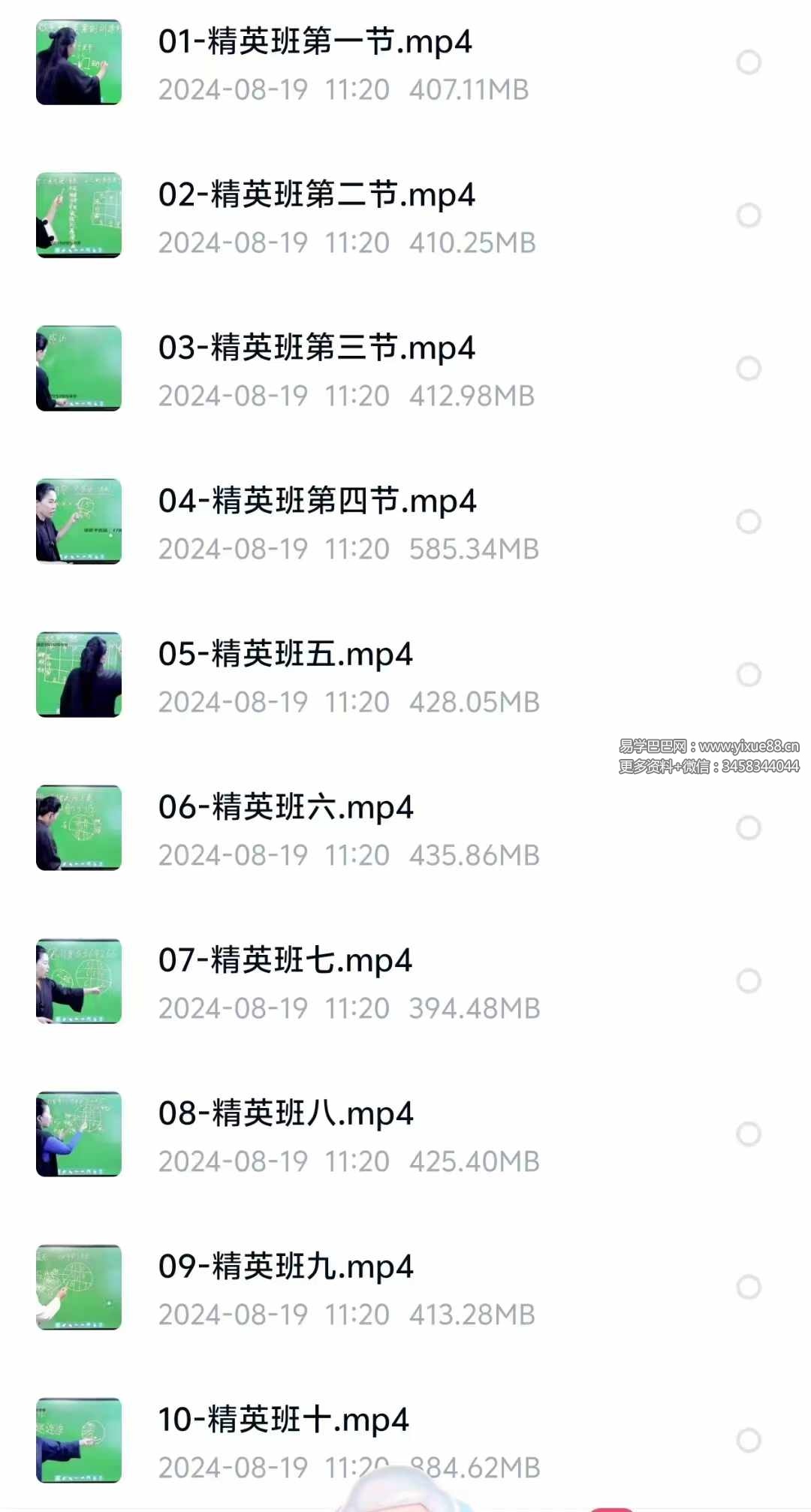Select the checkbox for 03-精英班第三节.mp4

point(749,368)
